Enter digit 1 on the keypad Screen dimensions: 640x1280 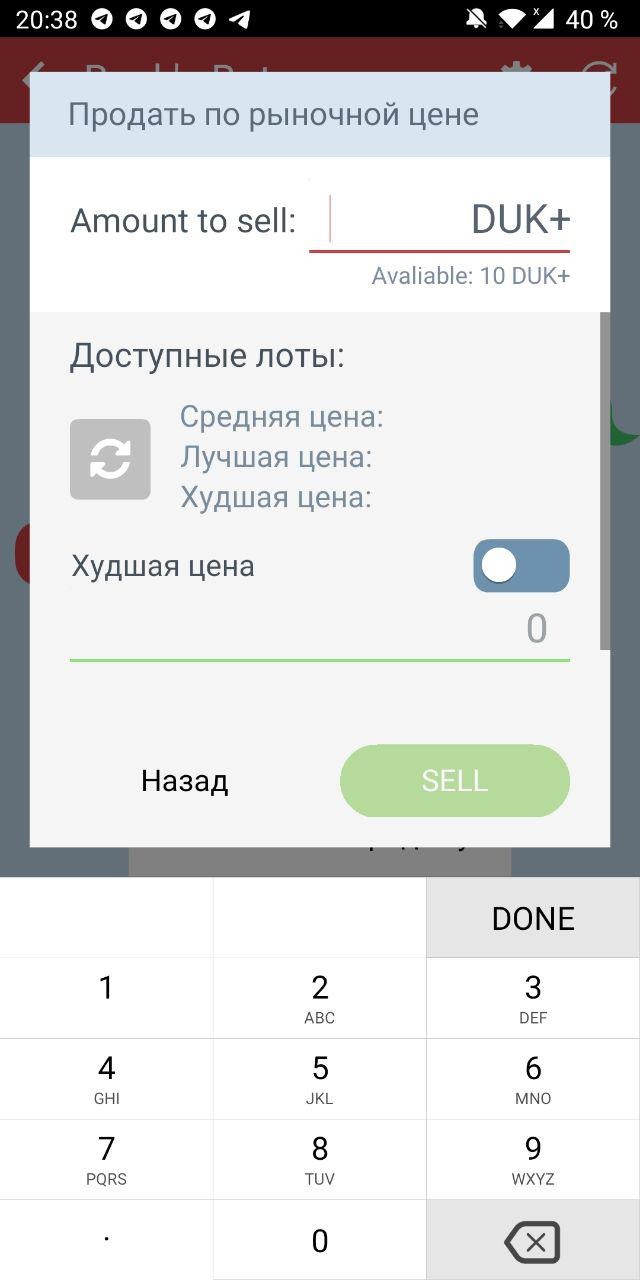pyautogui.click(x=106, y=998)
